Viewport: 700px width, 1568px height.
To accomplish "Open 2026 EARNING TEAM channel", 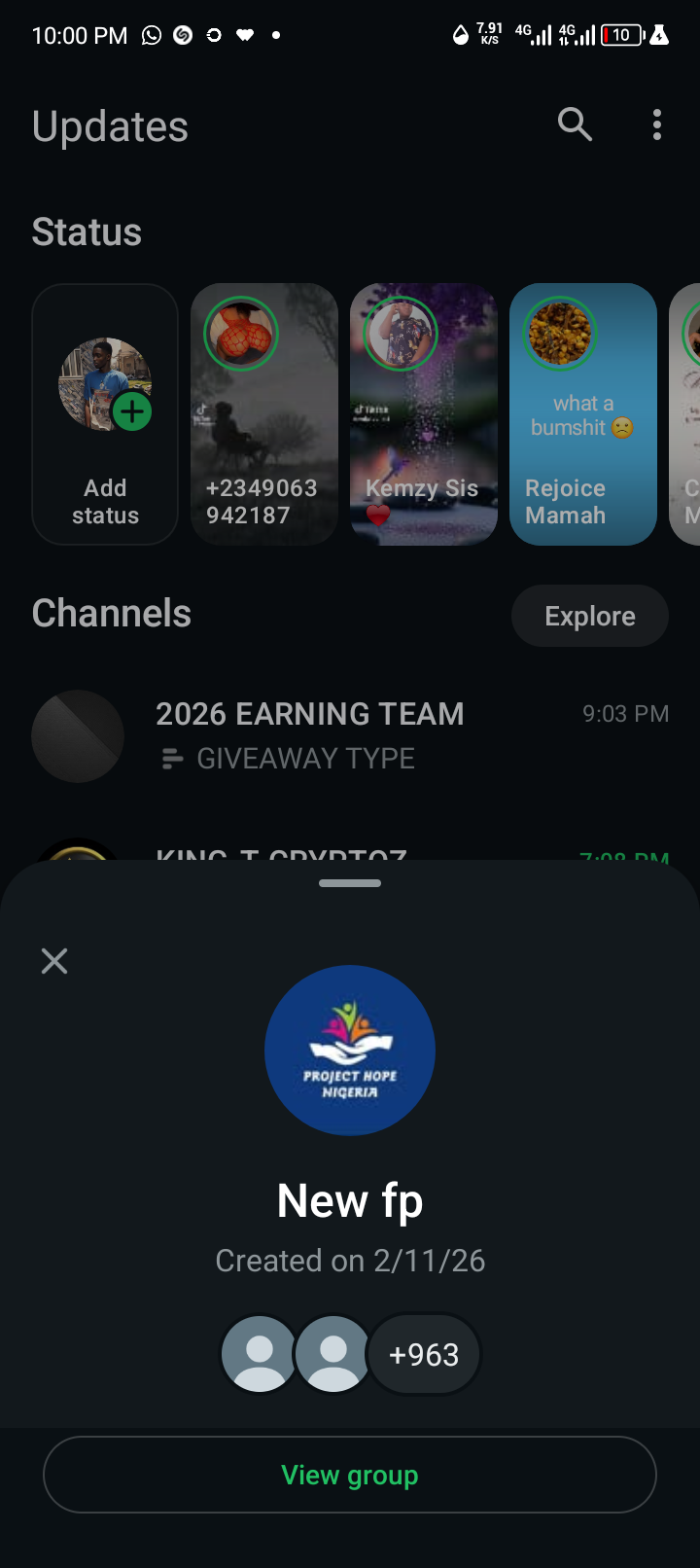I will tap(350, 735).
